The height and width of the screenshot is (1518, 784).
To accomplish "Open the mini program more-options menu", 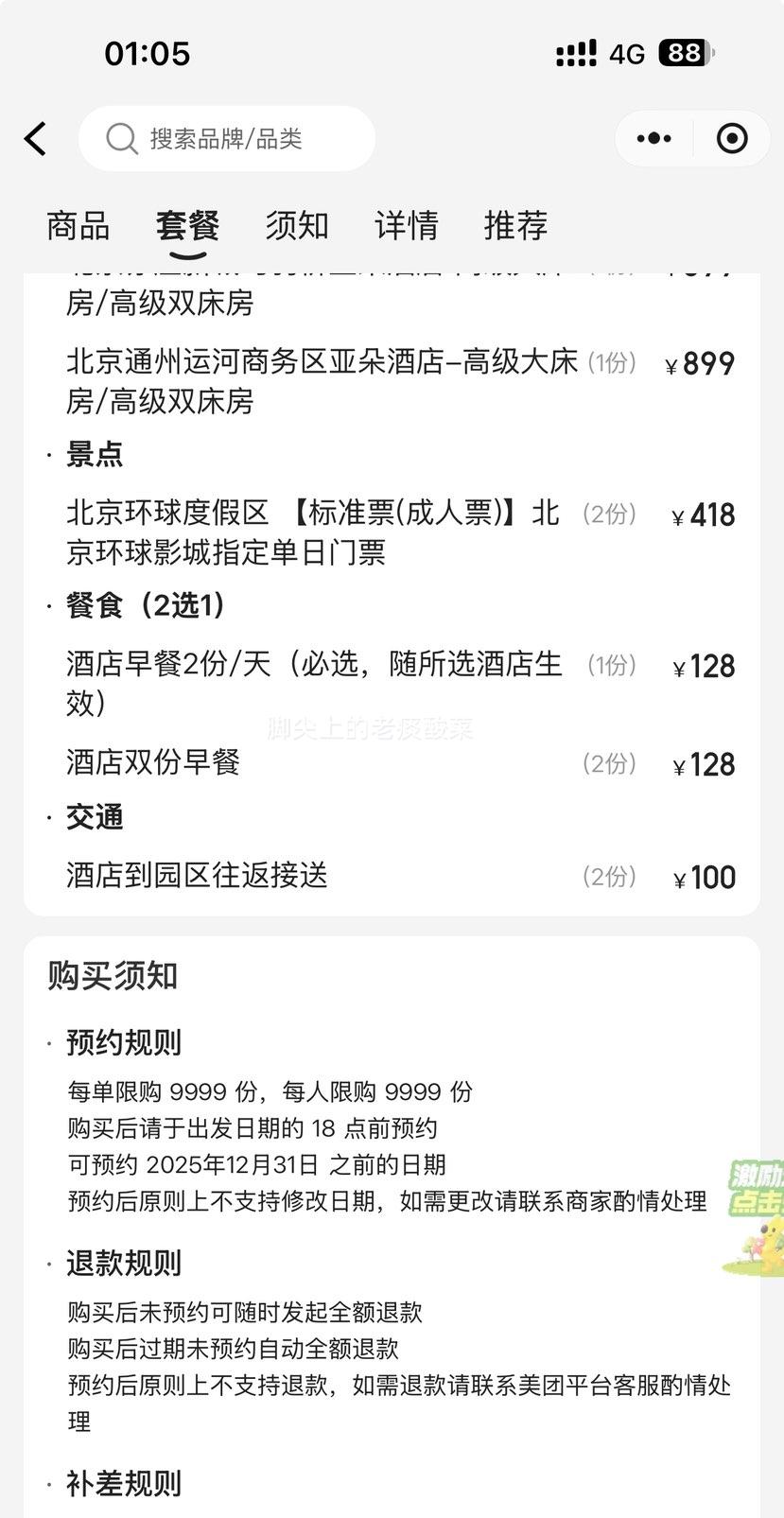I will tap(654, 139).
